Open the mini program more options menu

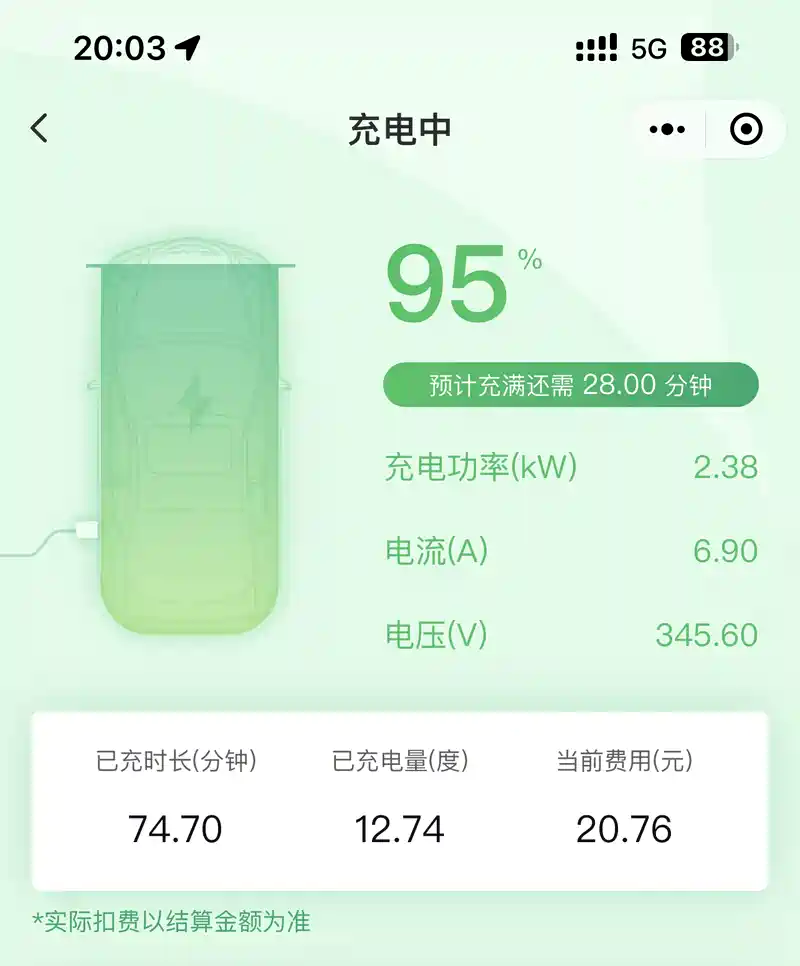(x=667, y=129)
